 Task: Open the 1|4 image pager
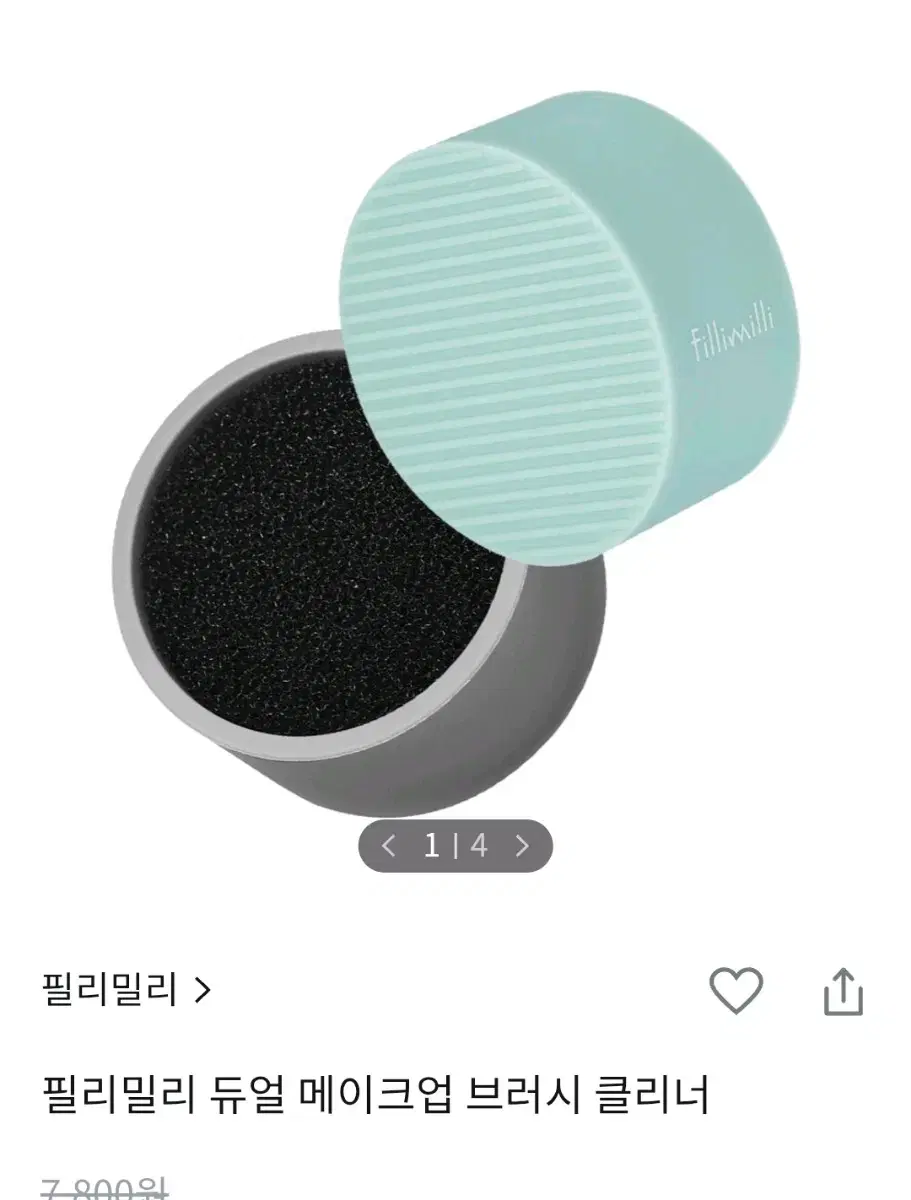(x=456, y=845)
